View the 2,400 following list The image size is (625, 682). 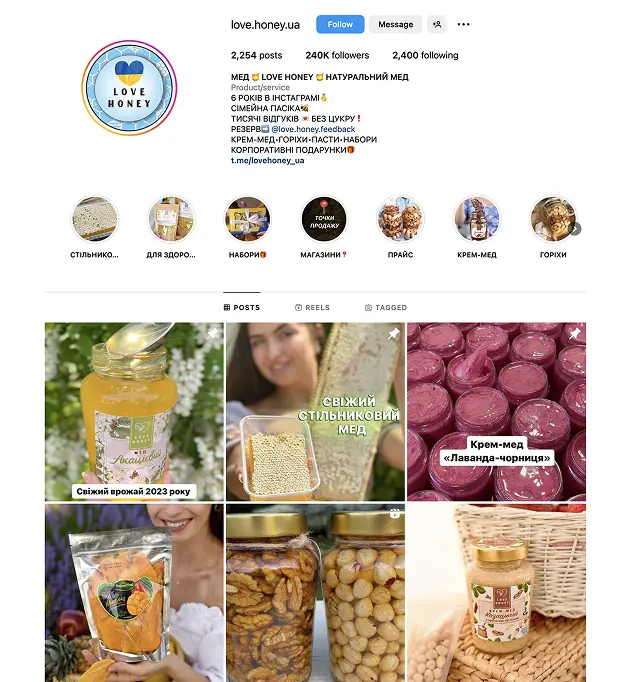[x=425, y=56]
